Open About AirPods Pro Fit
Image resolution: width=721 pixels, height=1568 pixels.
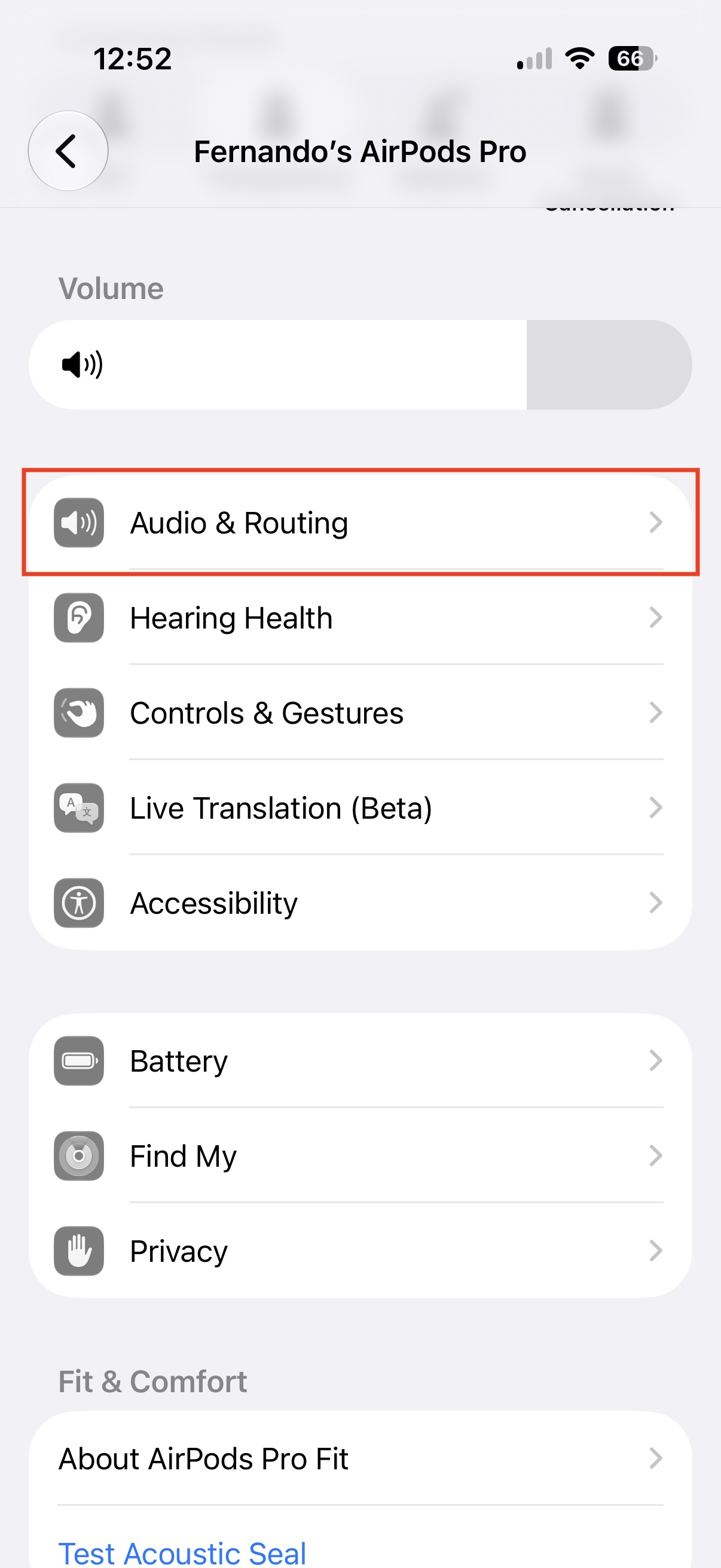pos(360,1459)
